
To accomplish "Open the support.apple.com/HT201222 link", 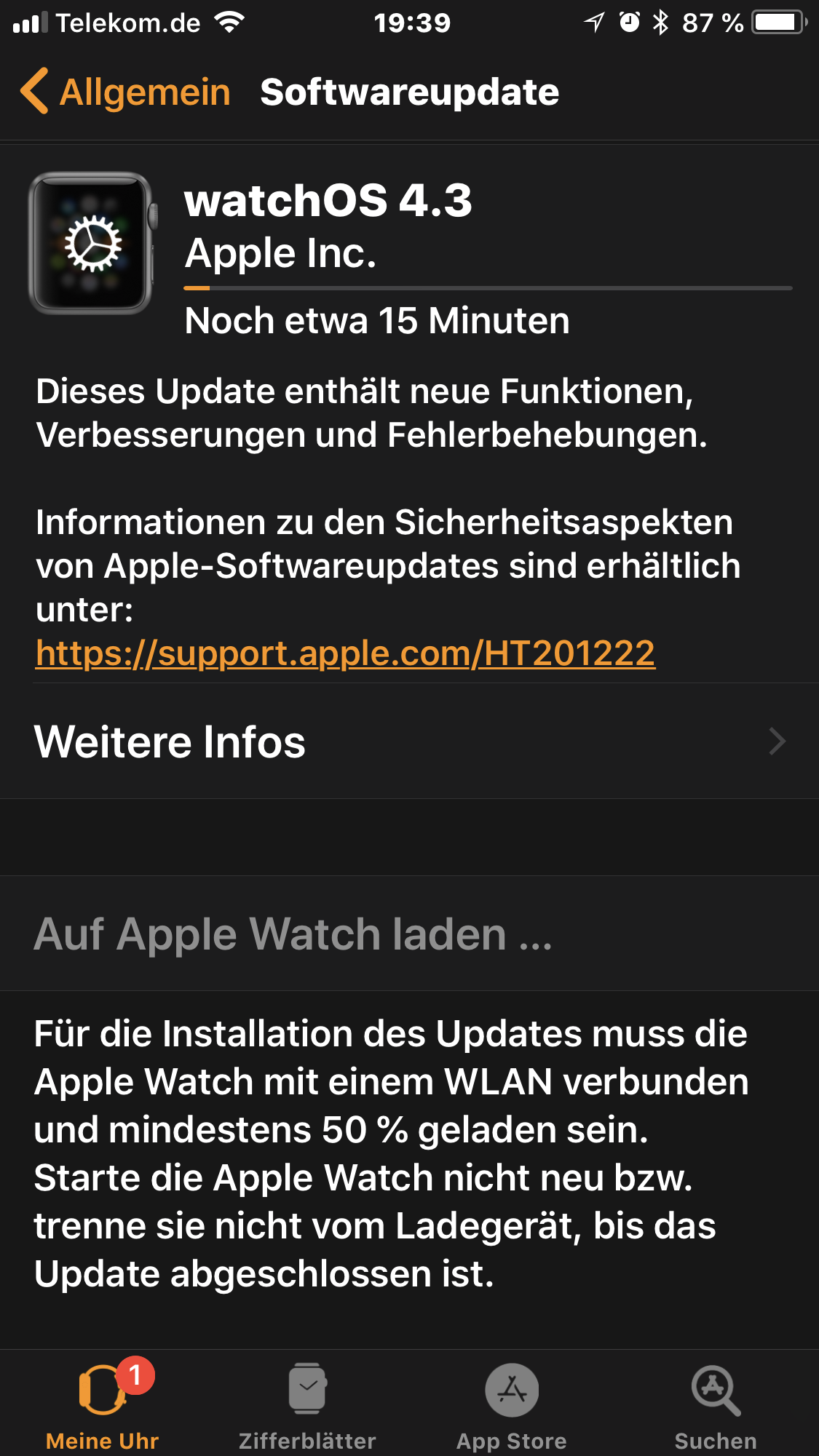I will point(345,653).
